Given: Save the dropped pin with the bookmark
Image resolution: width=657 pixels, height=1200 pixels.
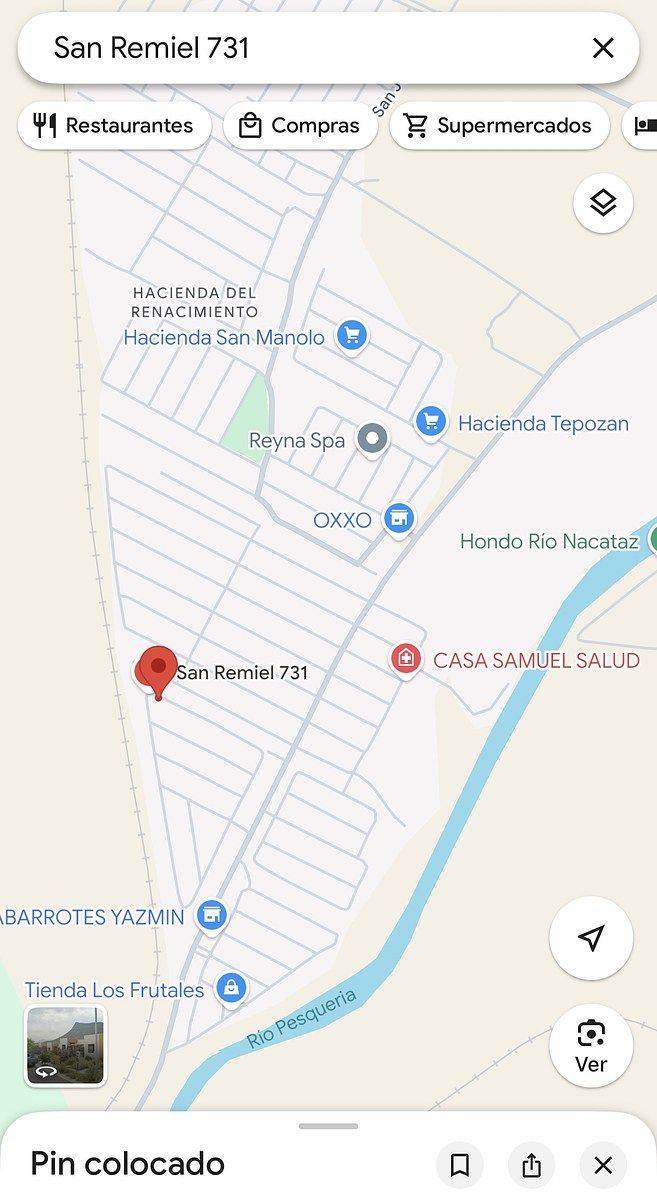Looking at the screenshot, I should tap(460, 1165).
